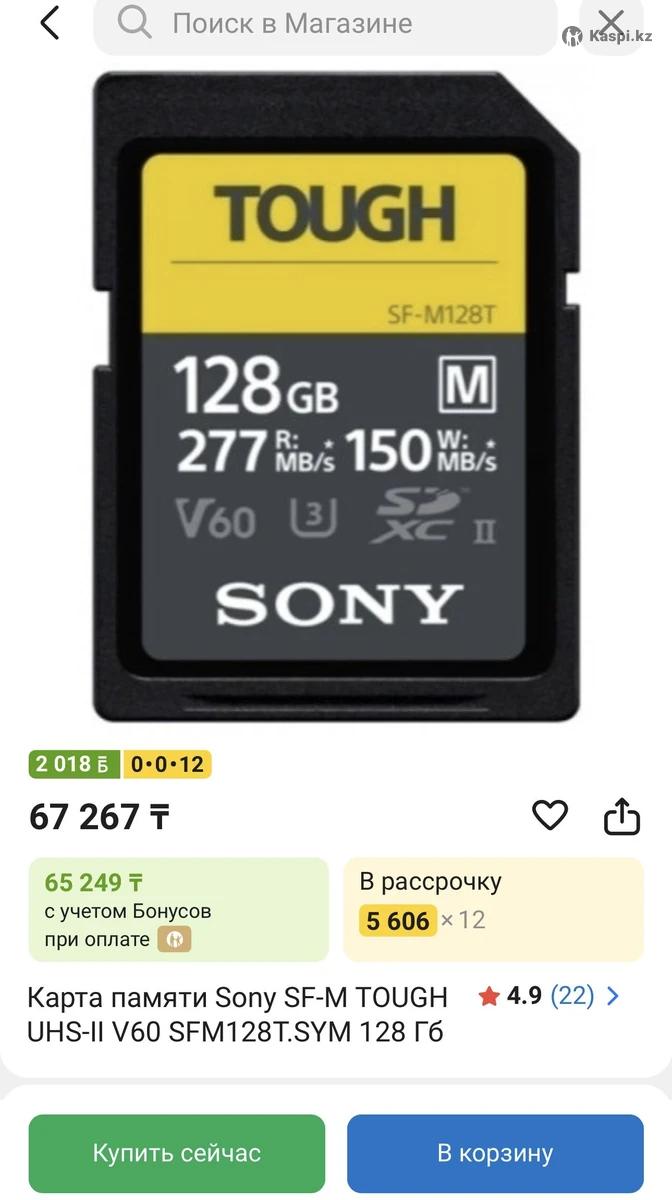Open the Sony TOUGH product image
Viewport: 672px width, 1200px height.
pyautogui.click(x=336, y=398)
